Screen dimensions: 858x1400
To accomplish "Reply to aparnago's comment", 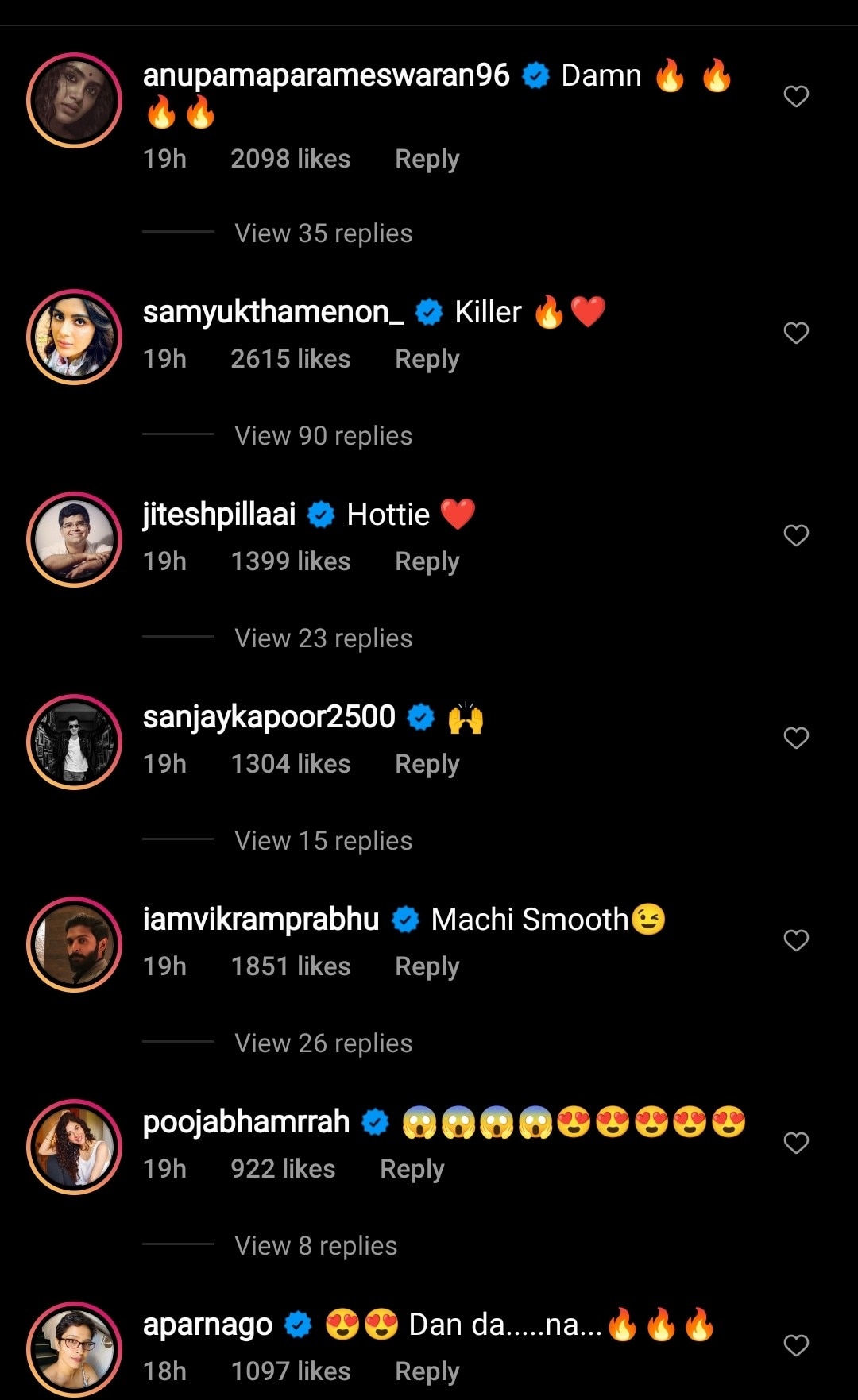I will [427, 1371].
